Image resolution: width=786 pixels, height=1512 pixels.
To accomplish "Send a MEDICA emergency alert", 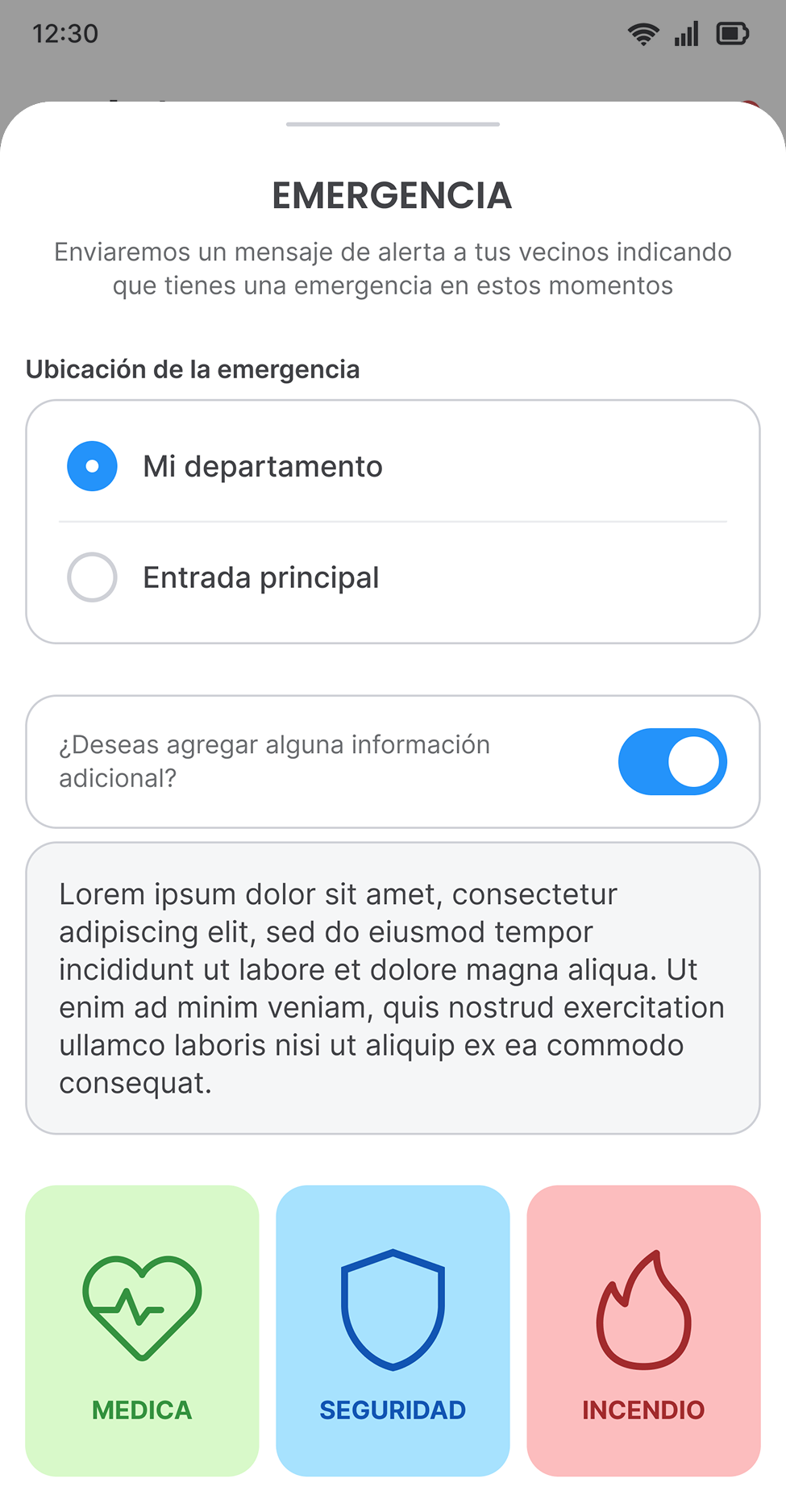I will pos(142,1331).
